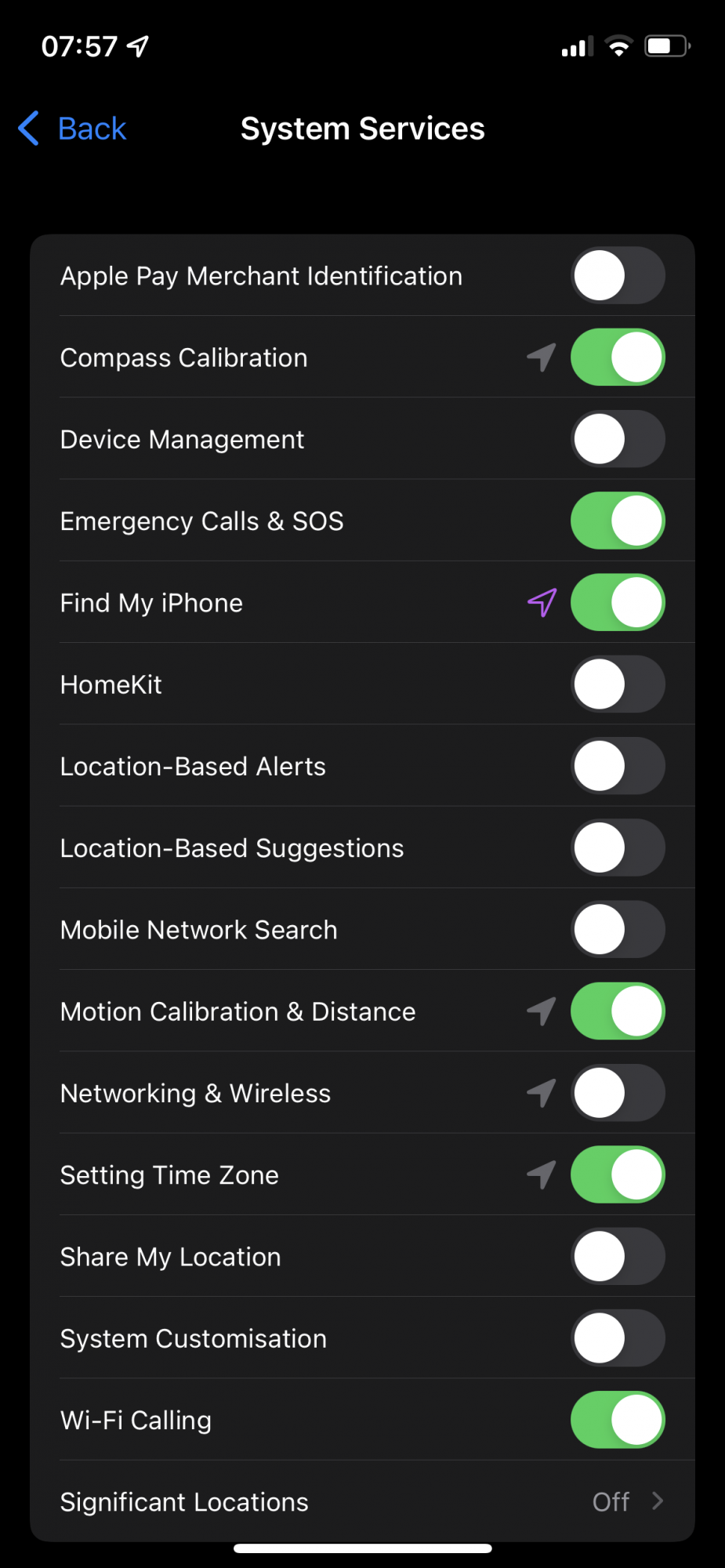This screenshot has height=1568, width=725.
Task: Disable Motion Calibration & Distance
Action: pyautogui.click(x=618, y=1011)
